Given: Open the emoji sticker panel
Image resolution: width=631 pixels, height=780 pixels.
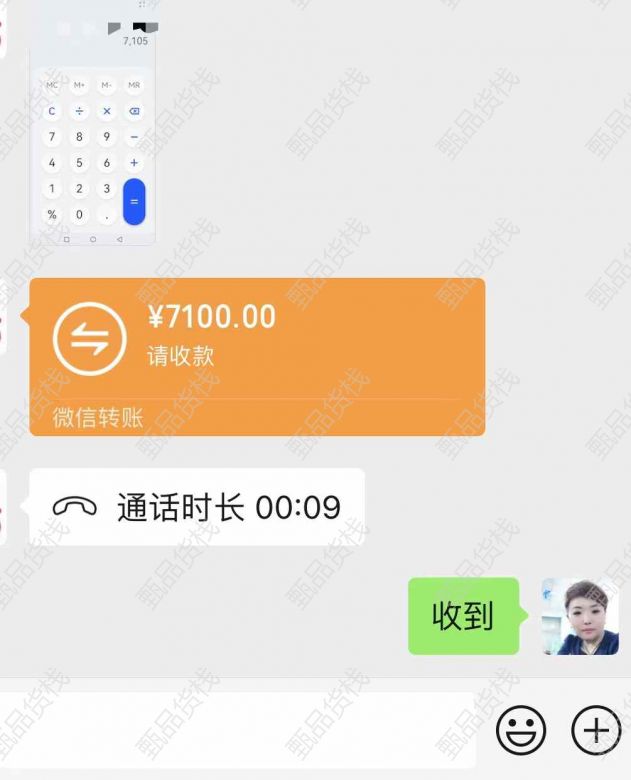Looking at the screenshot, I should click(521, 731).
